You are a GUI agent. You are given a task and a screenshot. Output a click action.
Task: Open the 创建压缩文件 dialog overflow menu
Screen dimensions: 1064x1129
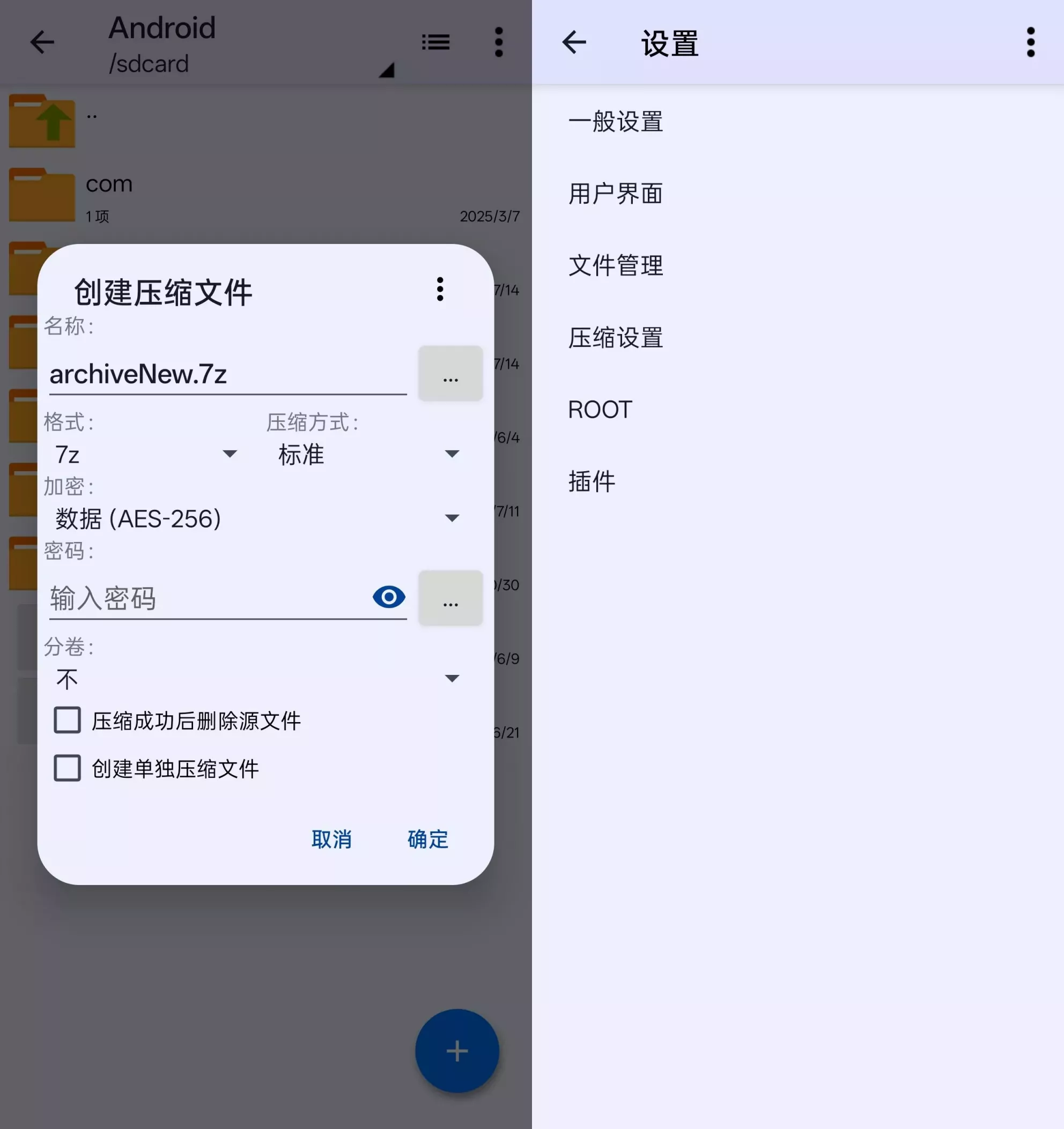tap(440, 289)
